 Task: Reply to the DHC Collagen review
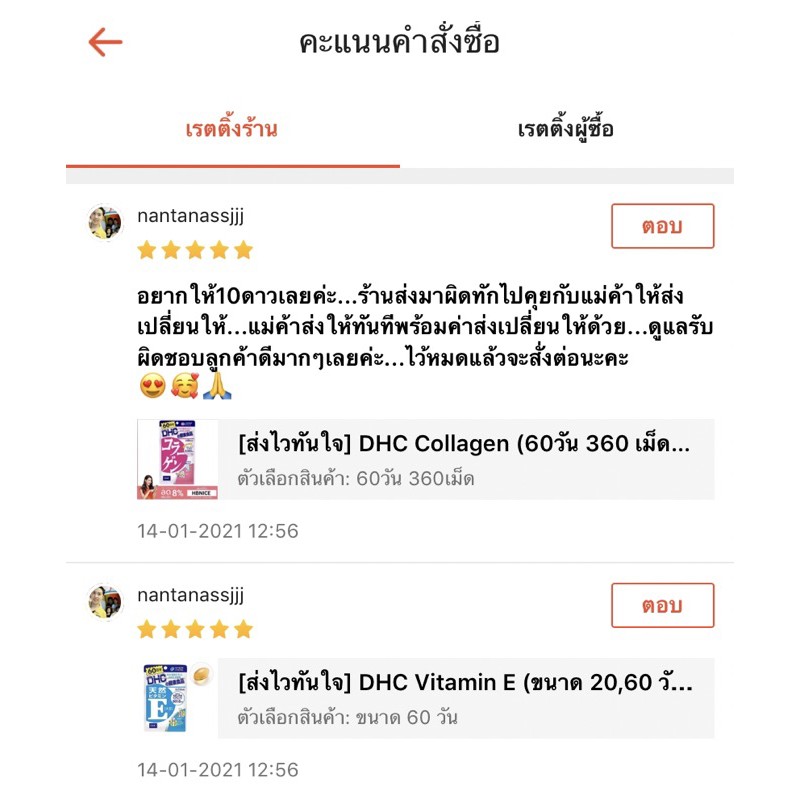[x=662, y=226]
